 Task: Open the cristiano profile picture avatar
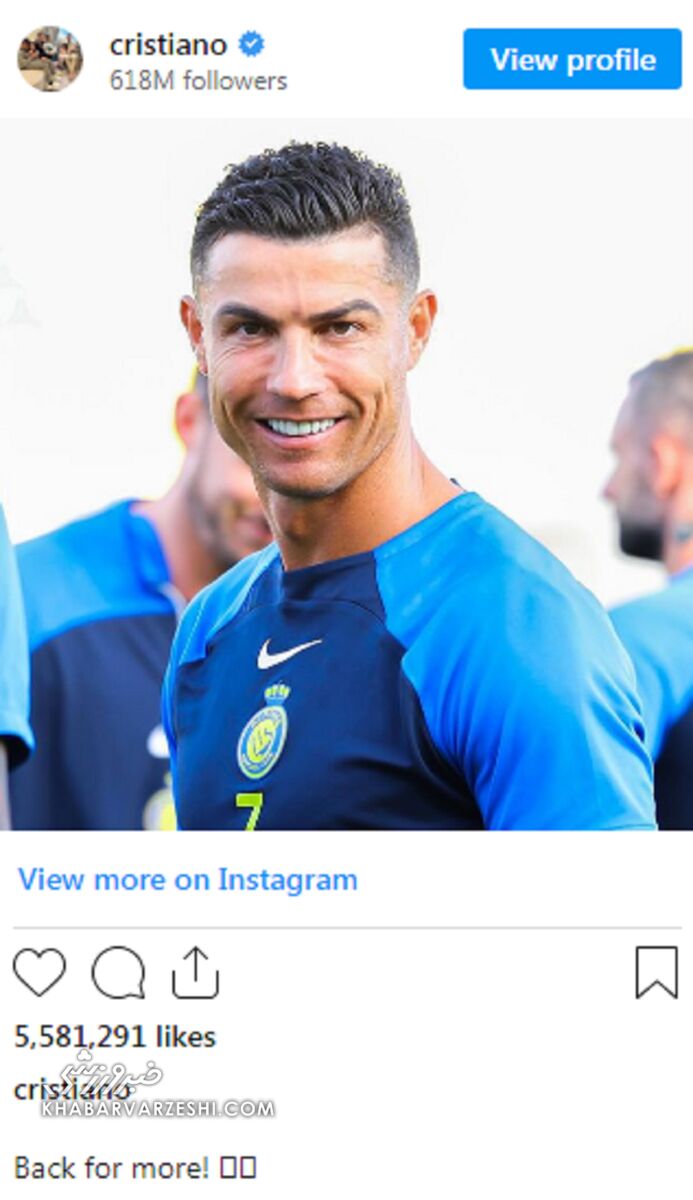click(50, 59)
